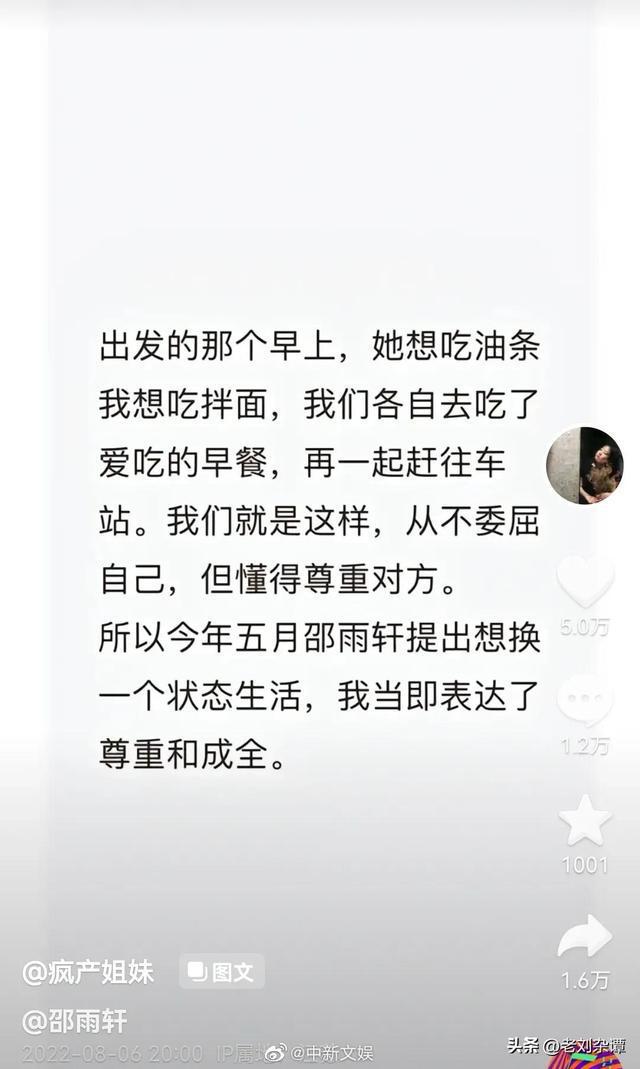
Task: Like this post with the heart icon
Action: [585, 582]
